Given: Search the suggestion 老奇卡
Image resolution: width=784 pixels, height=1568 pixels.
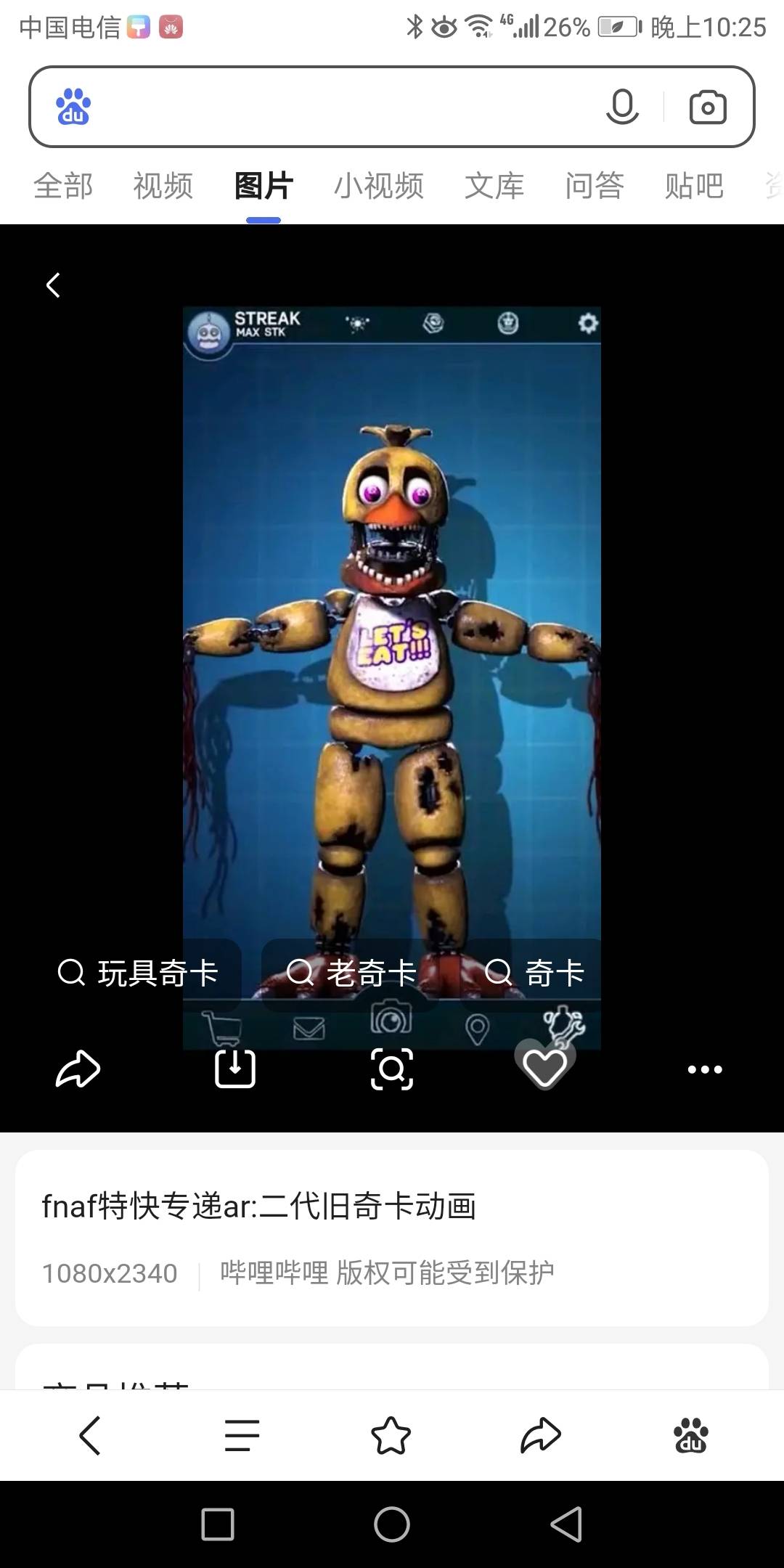Looking at the screenshot, I should 352,973.
